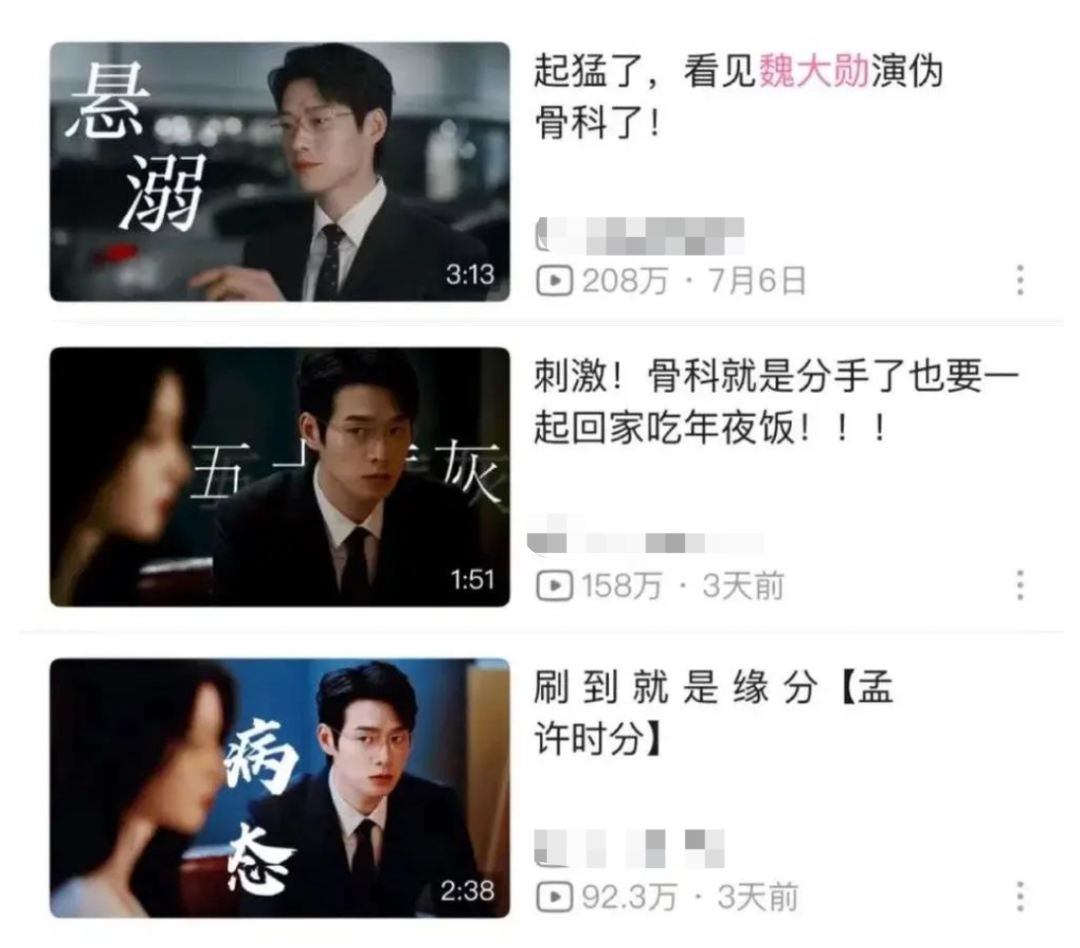This screenshot has height=948, width=1080.
Task: Tap the three-dot menu on the 92.3万 video
Action: coord(1019,896)
